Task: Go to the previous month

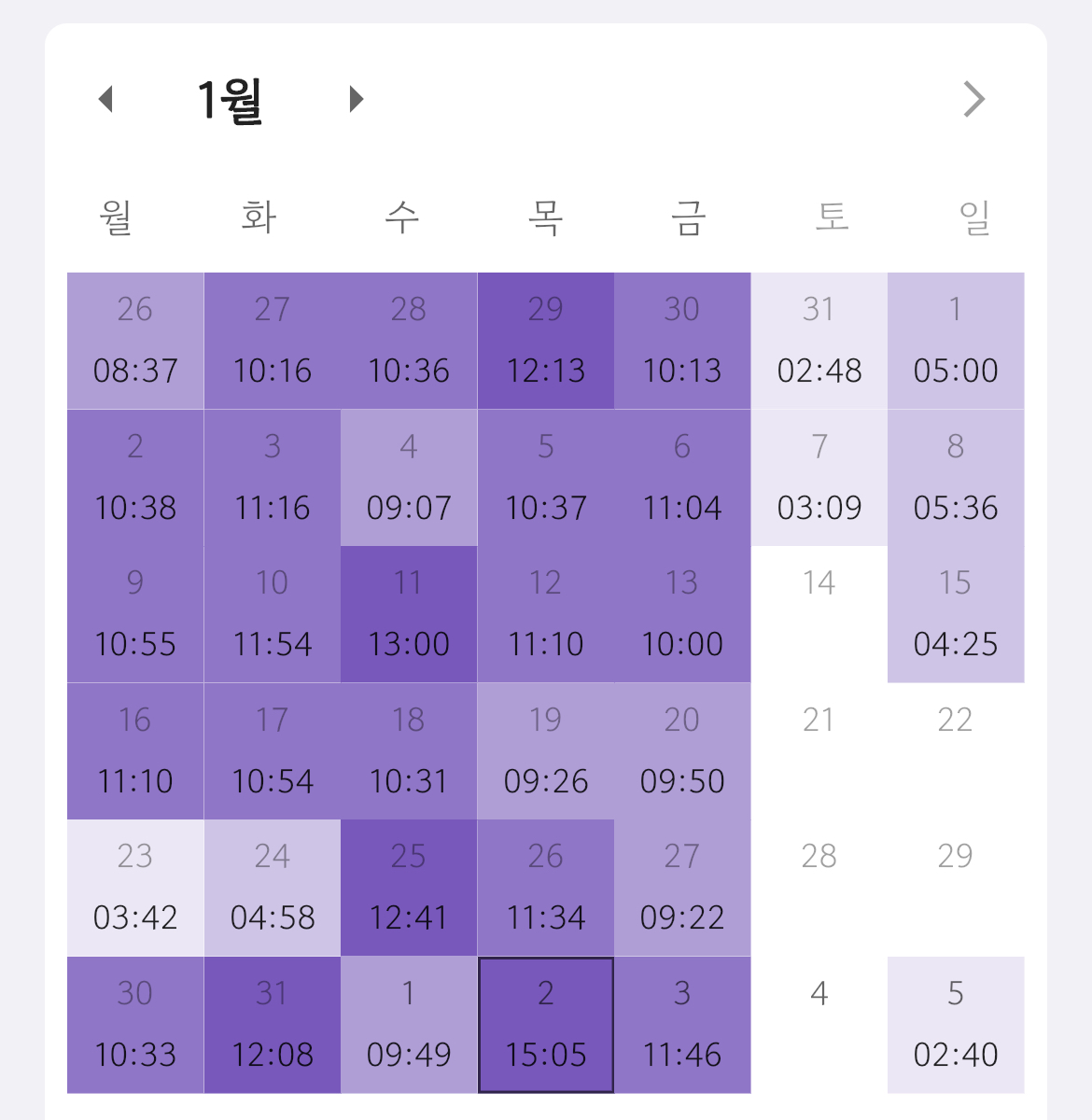Action: pos(105,99)
